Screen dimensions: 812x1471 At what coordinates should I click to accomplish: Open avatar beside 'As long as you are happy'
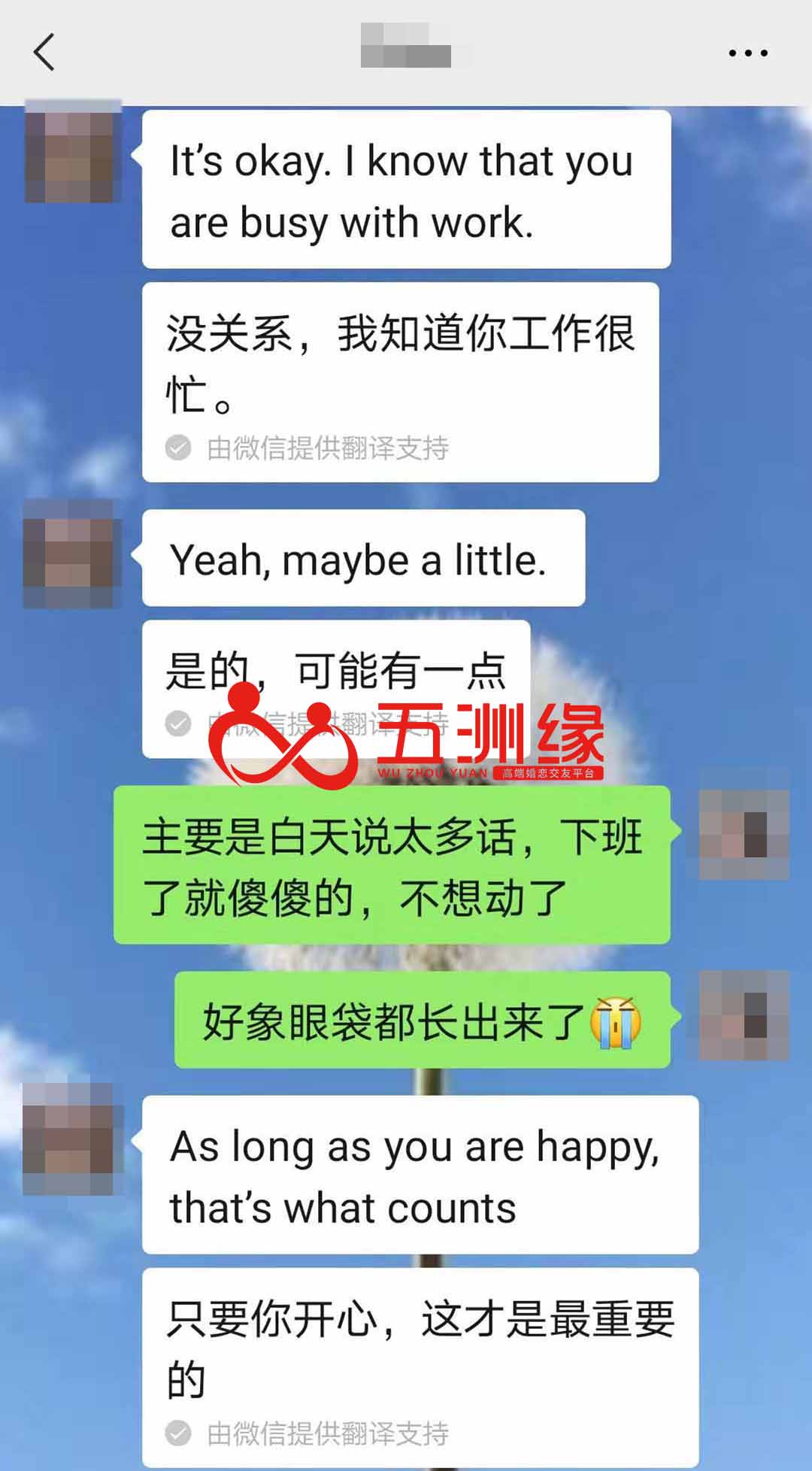71,1139
